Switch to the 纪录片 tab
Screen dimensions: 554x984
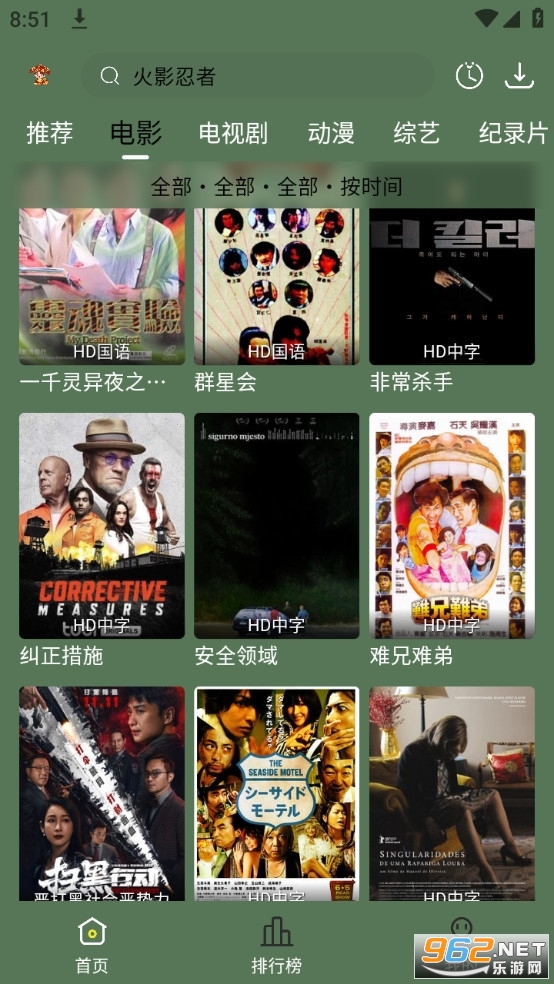pos(513,133)
